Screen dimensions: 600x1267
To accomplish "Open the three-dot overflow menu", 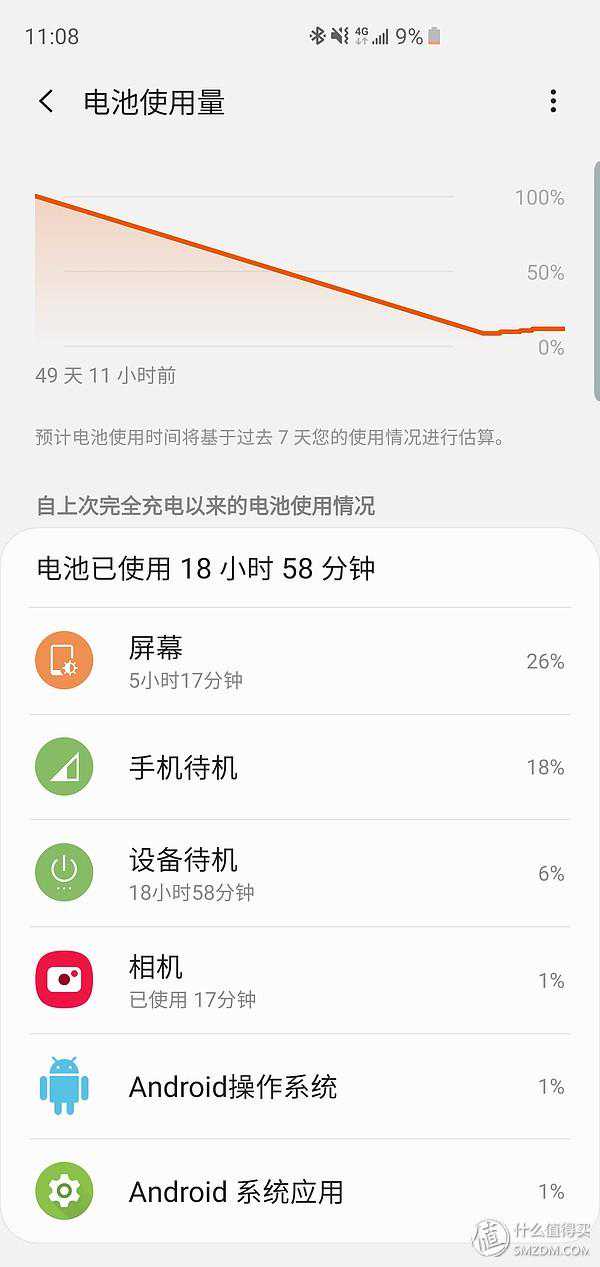I will (x=553, y=101).
